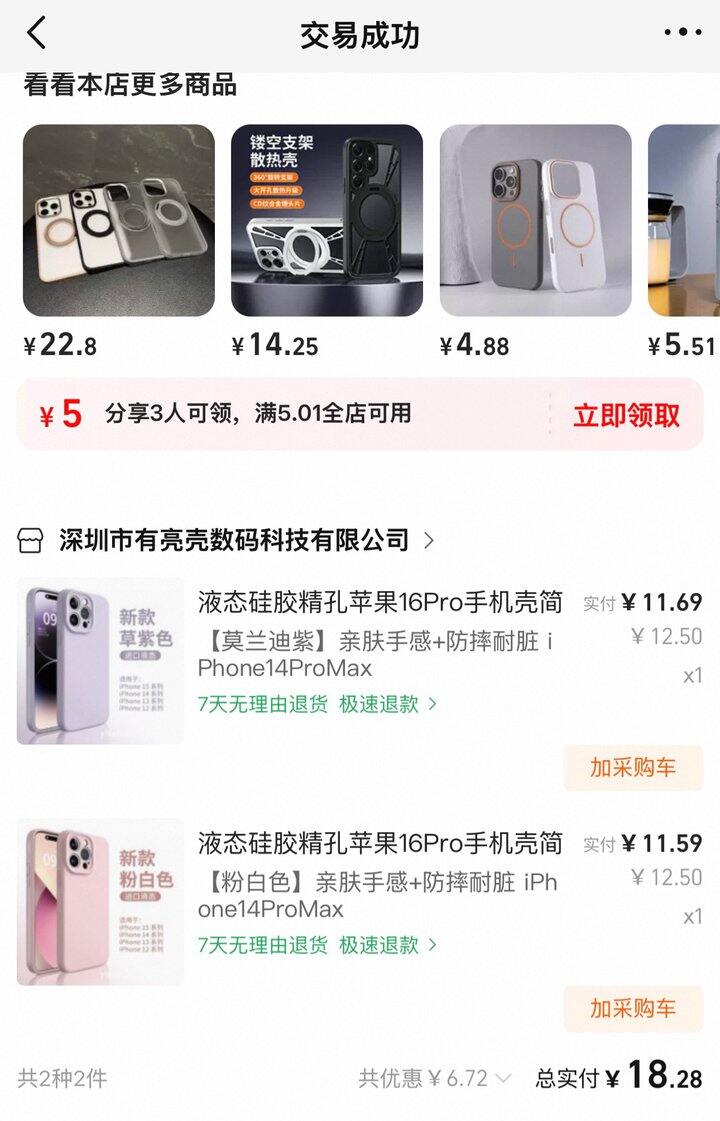This screenshot has height=1121, width=720.
Task: Check 7天无理由退货 policy for 莫兰迪紫 case
Action: click(262, 704)
